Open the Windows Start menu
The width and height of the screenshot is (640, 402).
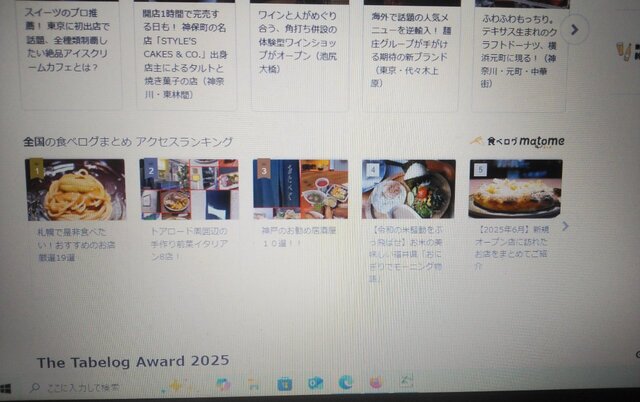tap(8, 386)
